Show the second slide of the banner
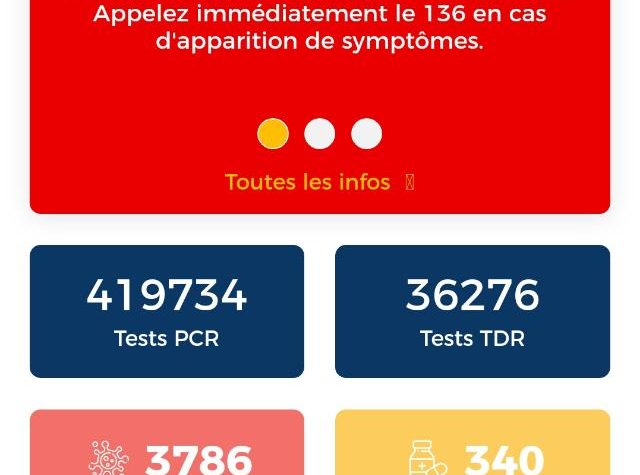The image size is (640, 475). point(320,134)
